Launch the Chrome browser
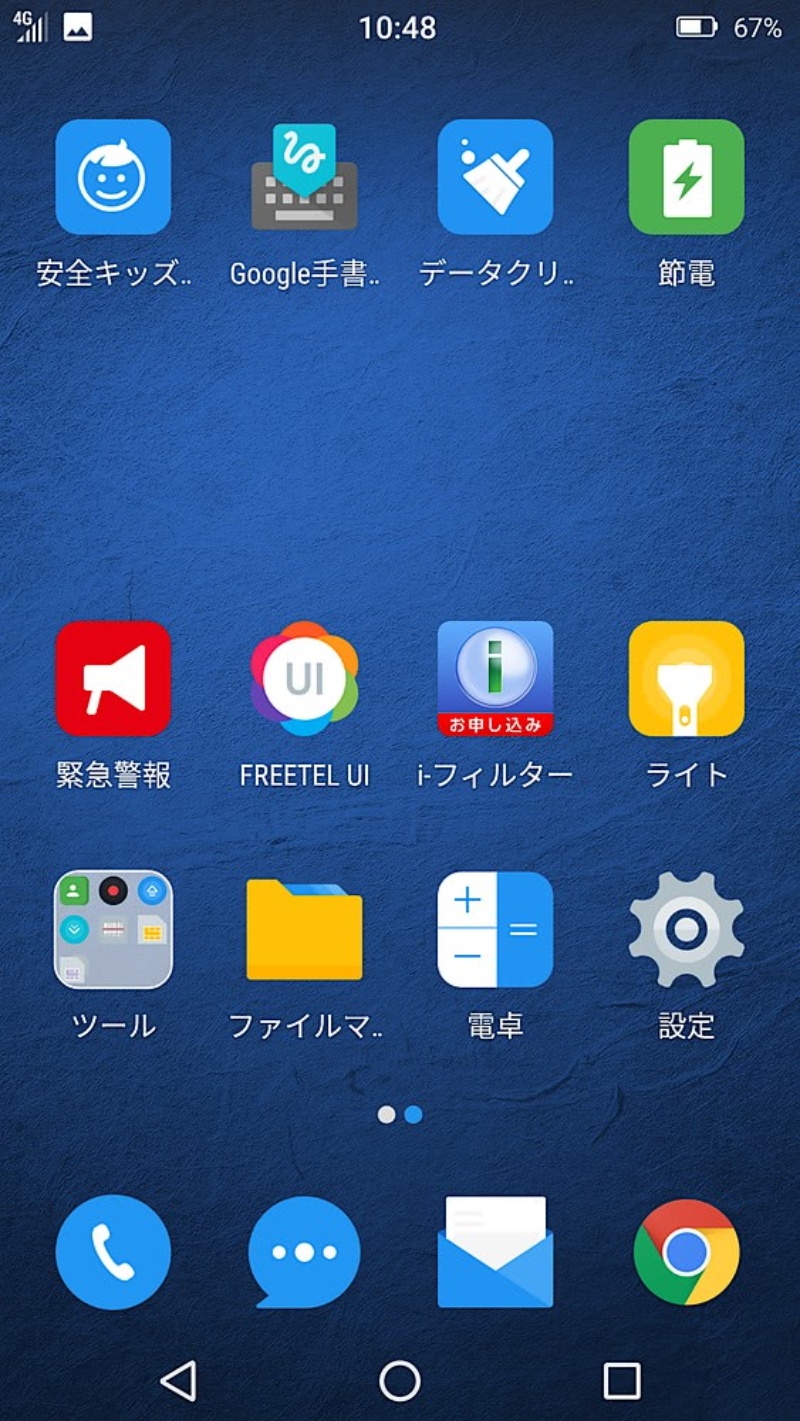 686,1252
